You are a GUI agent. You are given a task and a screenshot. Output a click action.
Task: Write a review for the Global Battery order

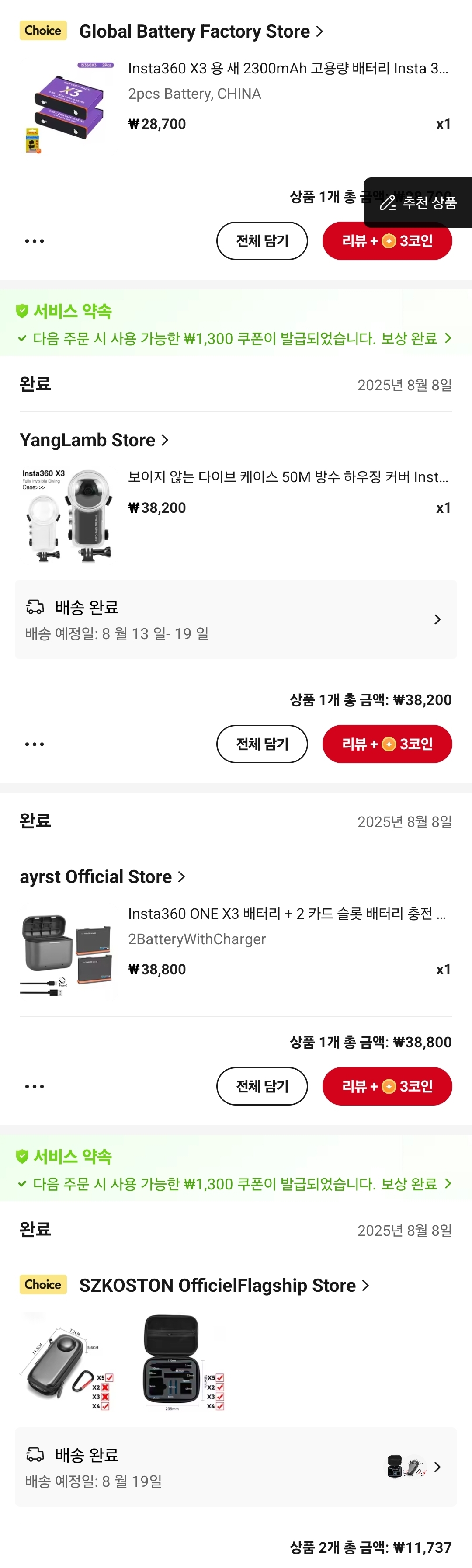coord(387,242)
